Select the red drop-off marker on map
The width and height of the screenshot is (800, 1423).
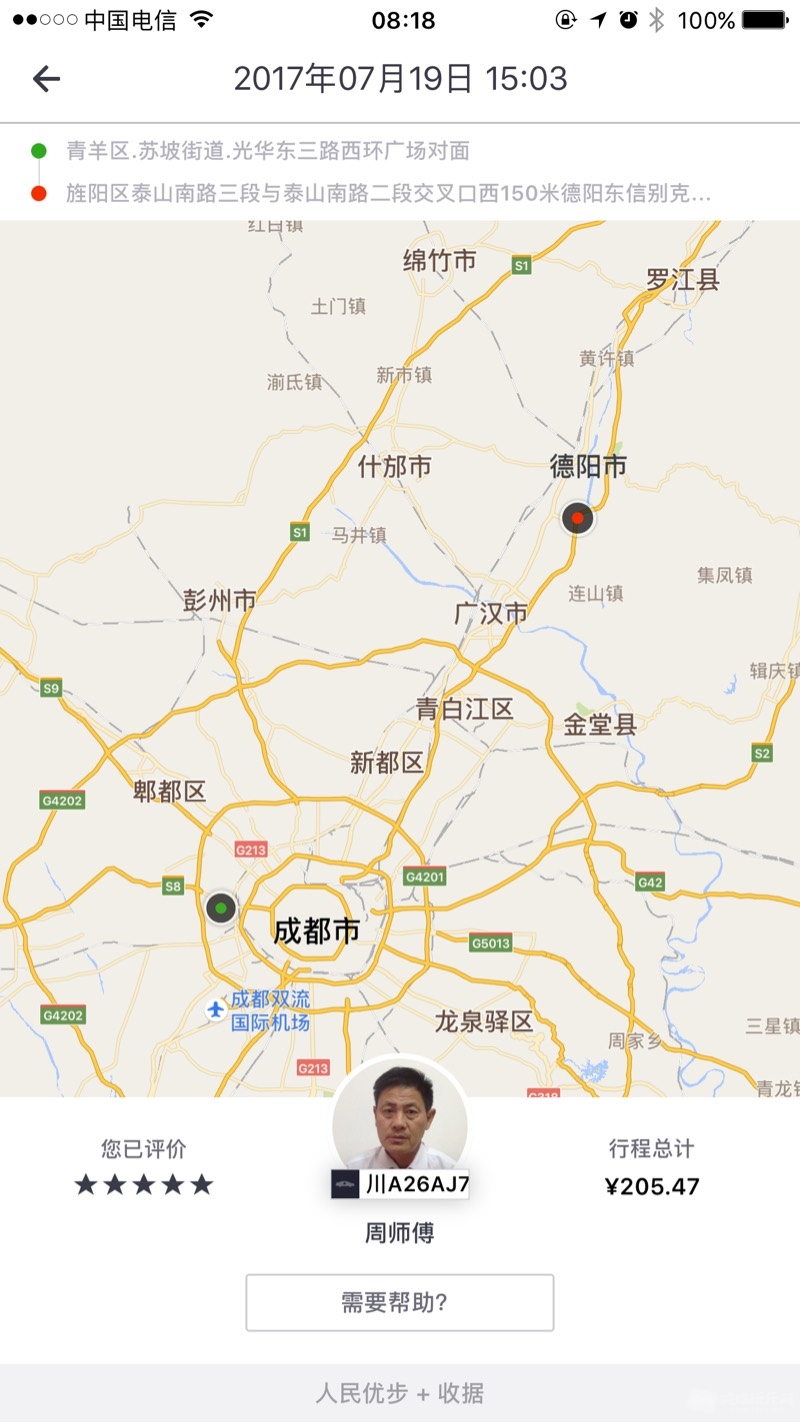(x=577, y=518)
